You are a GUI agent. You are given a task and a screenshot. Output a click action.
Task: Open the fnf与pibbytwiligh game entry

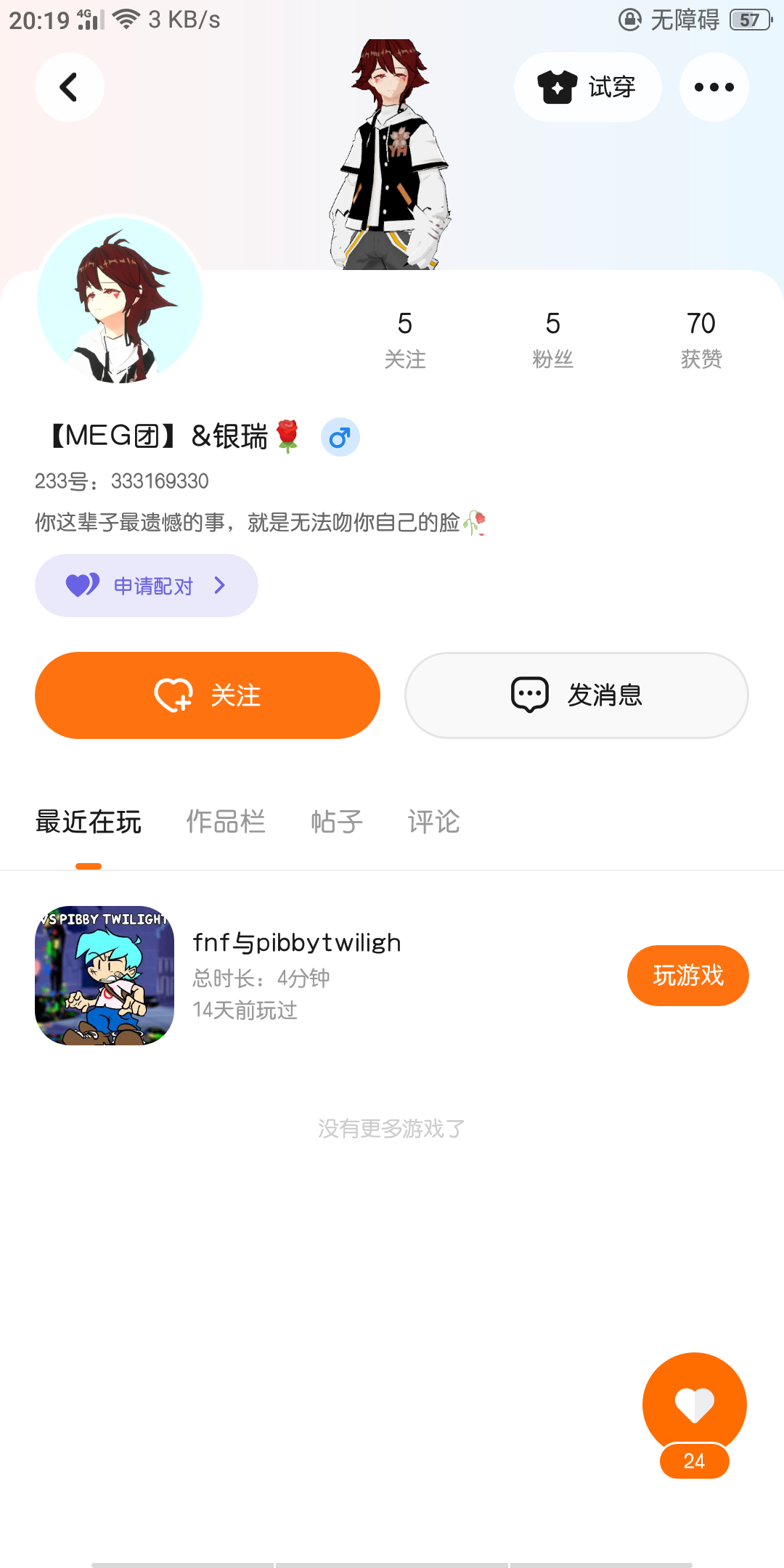tap(296, 943)
